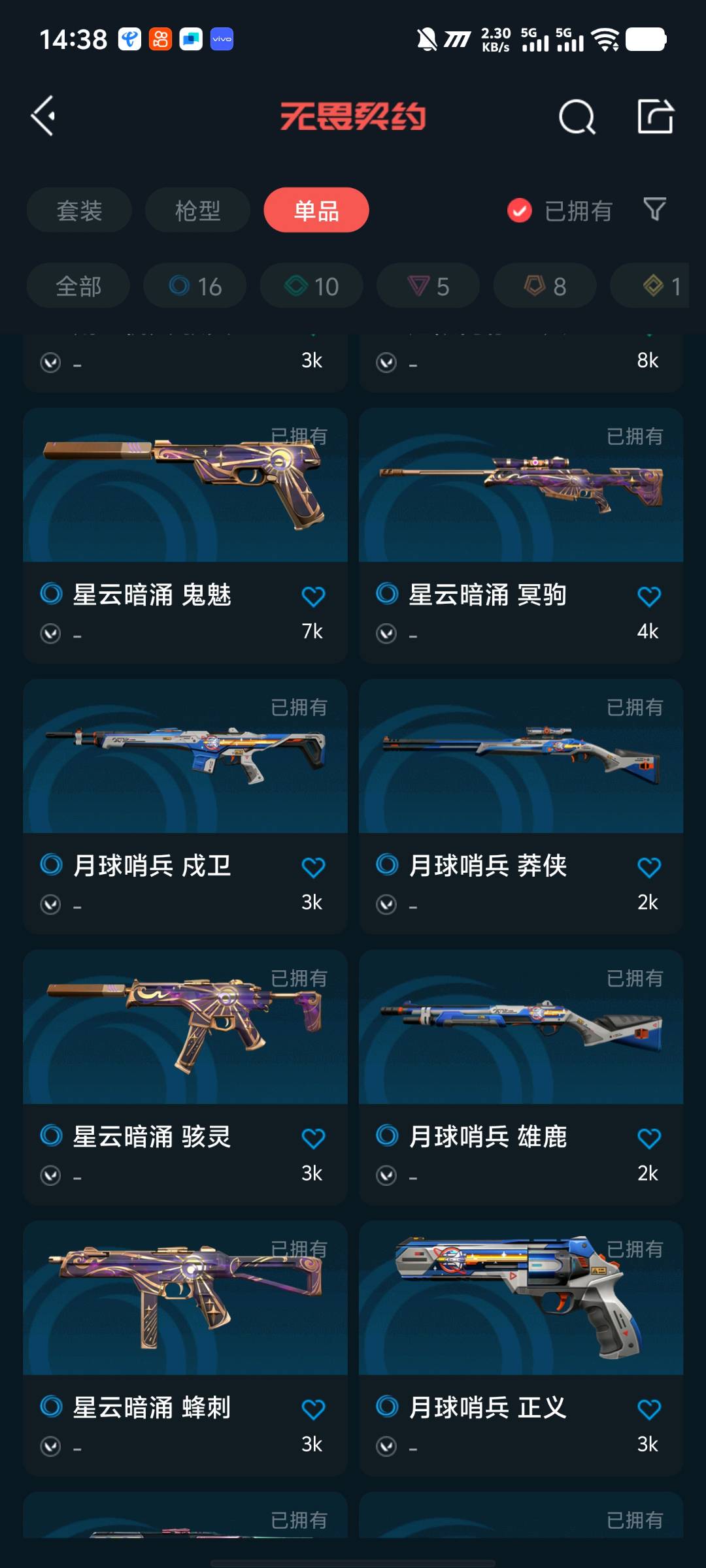
Task: Open the search icon in header
Action: coord(577,117)
